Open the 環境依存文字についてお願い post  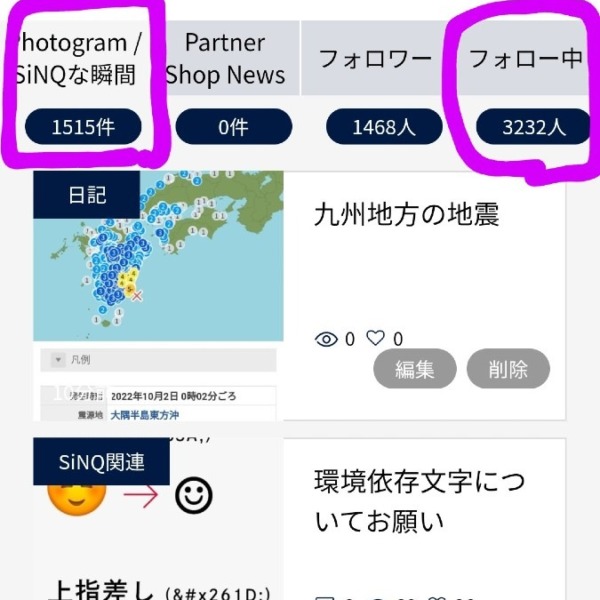tap(420, 501)
